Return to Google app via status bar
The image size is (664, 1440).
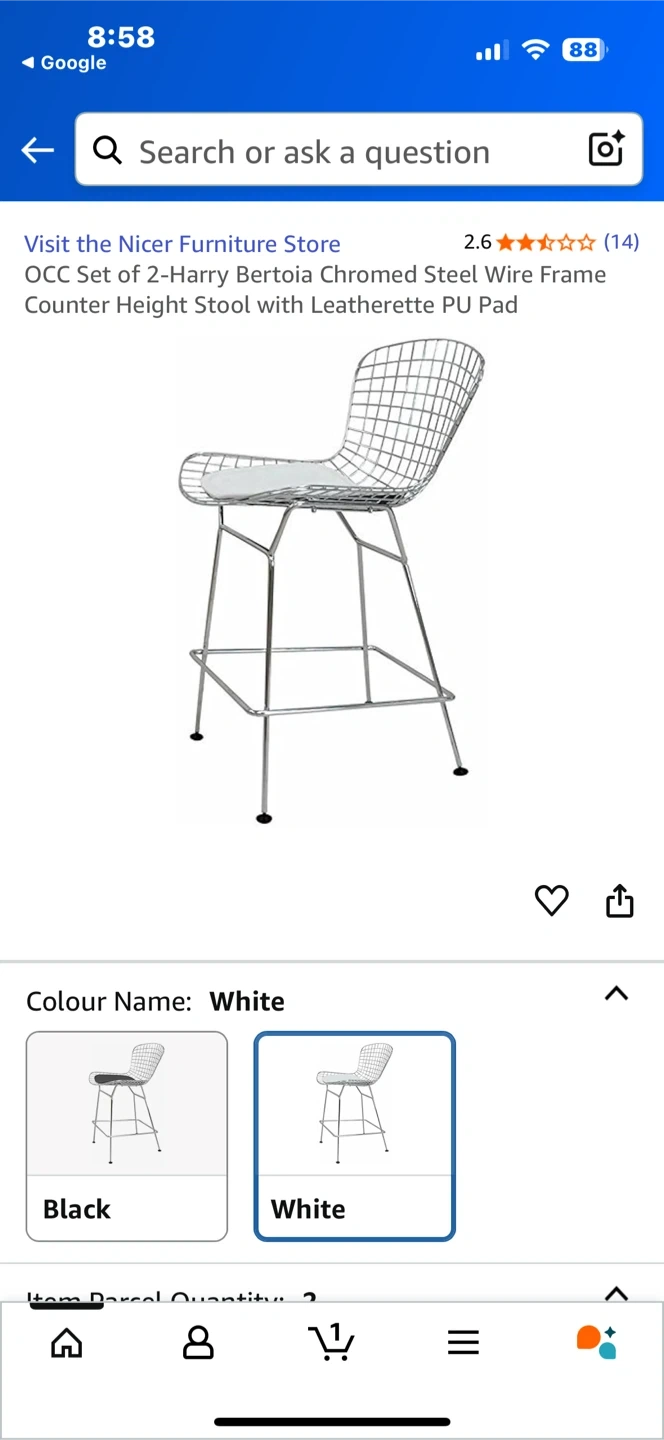(64, 63)
